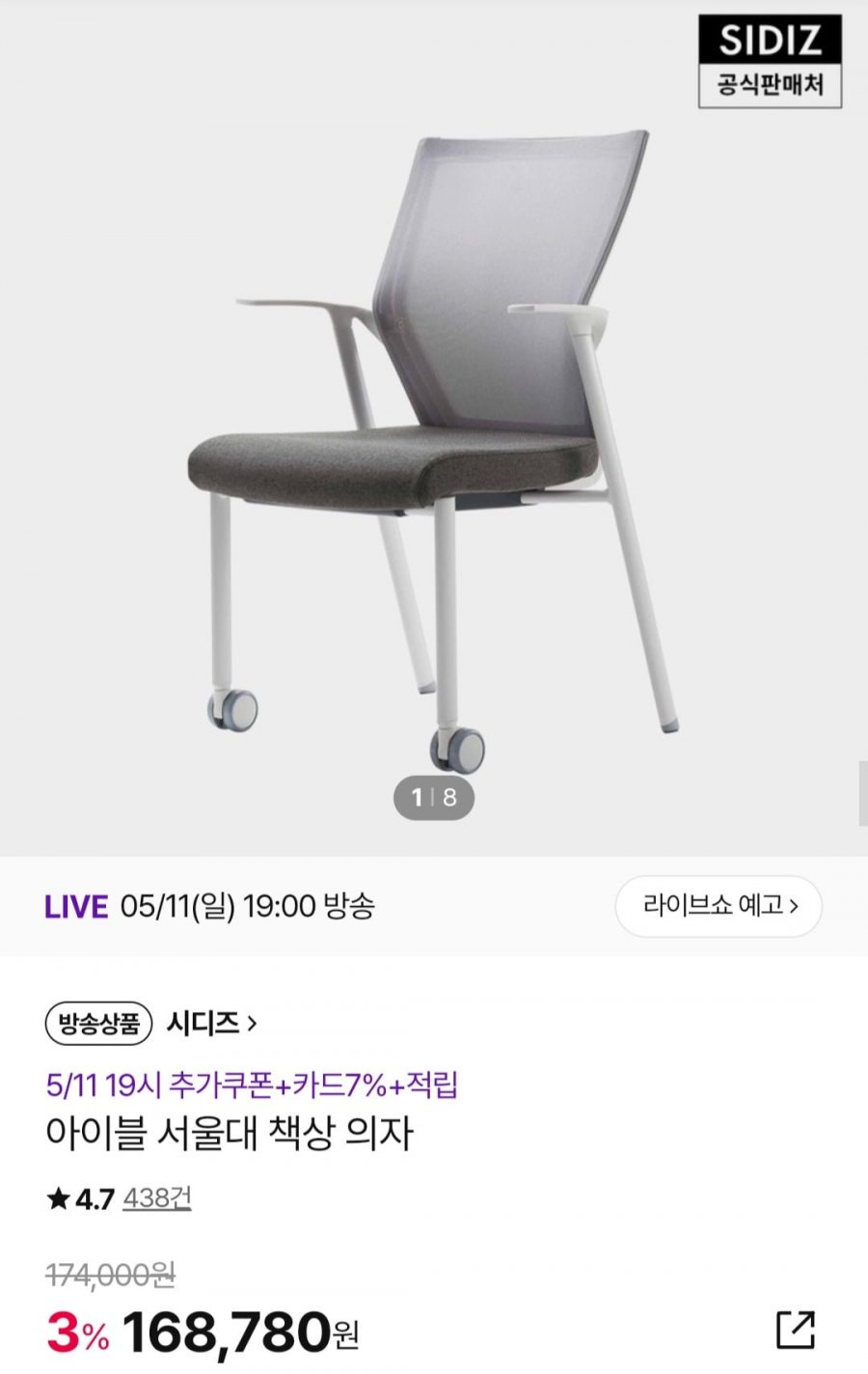Open the 438건 reviews link
This screenshot has width=868, height=1374.
(x=156, y=1198)
